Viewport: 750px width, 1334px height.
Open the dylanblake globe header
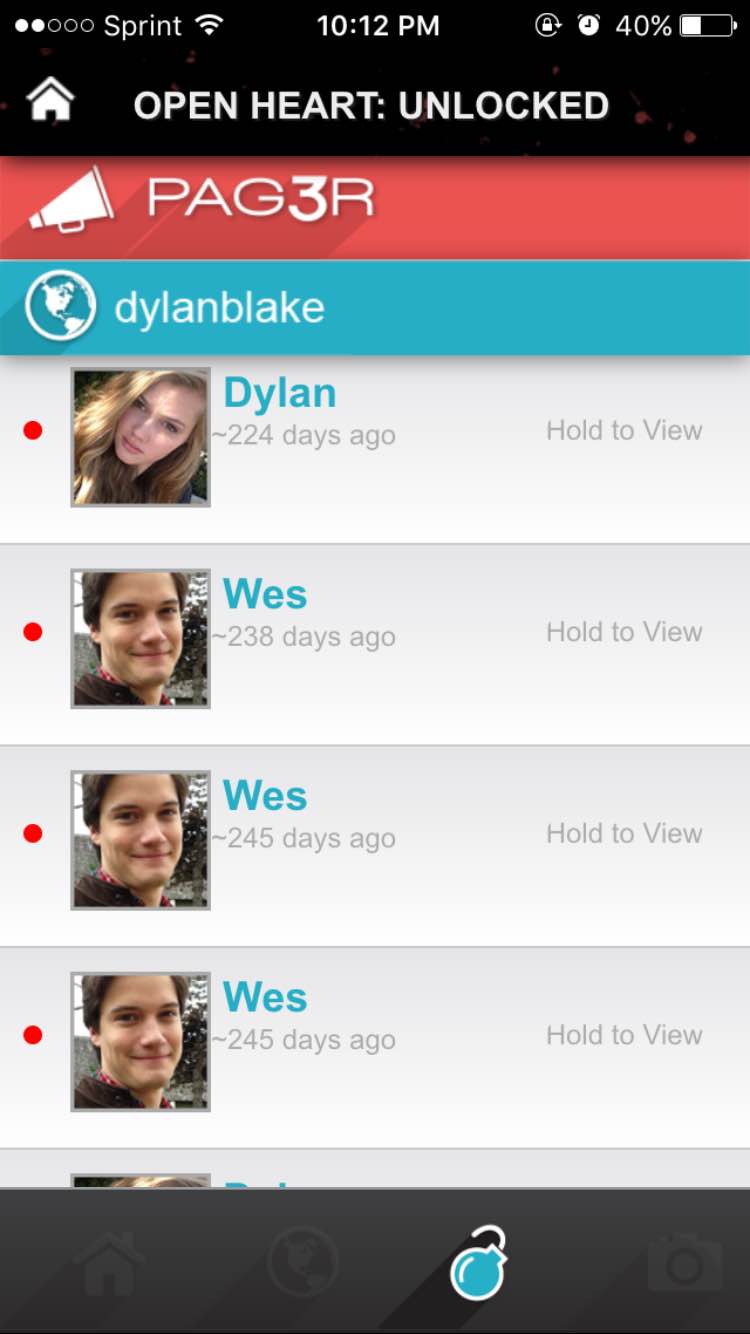pos(375,308)
